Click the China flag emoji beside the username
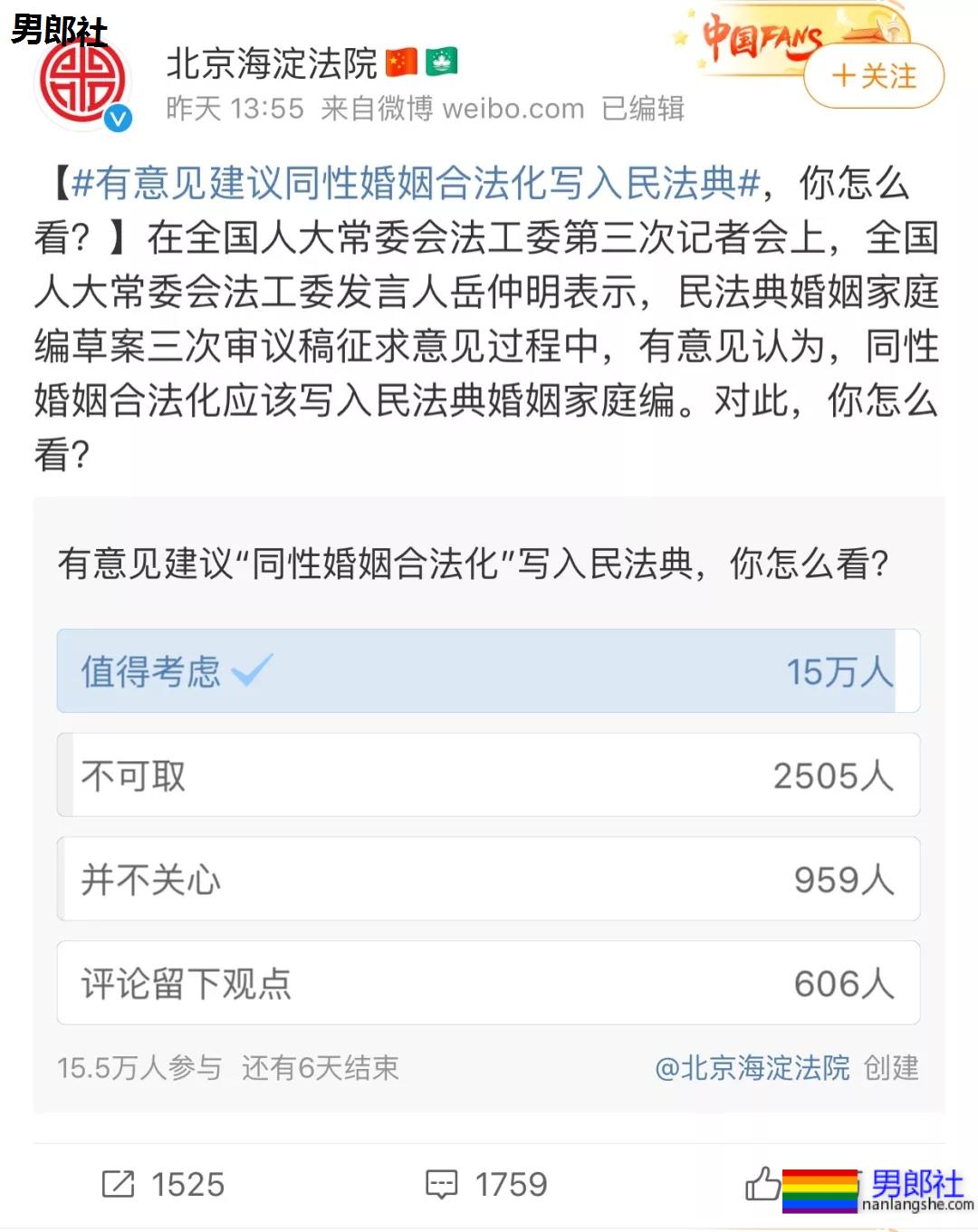The image size is (978, 1232). point(398,62)
